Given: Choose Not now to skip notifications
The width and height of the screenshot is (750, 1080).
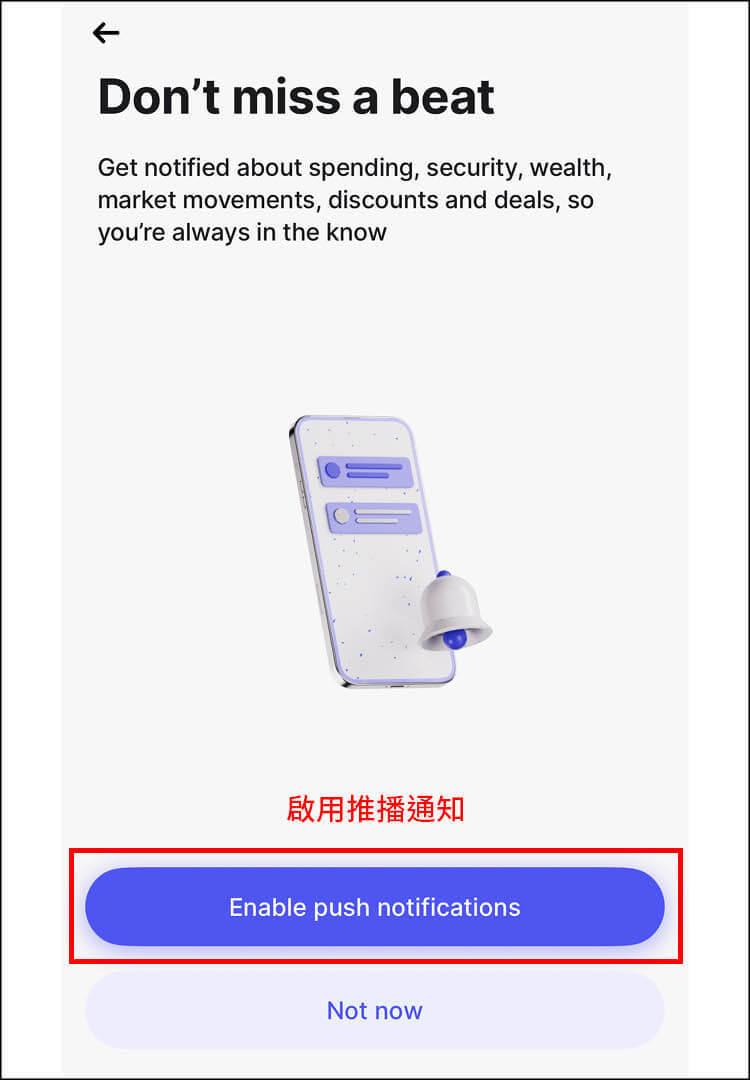Looking at the screenshot, I should pyautogui.click(x=375, y=1010).
